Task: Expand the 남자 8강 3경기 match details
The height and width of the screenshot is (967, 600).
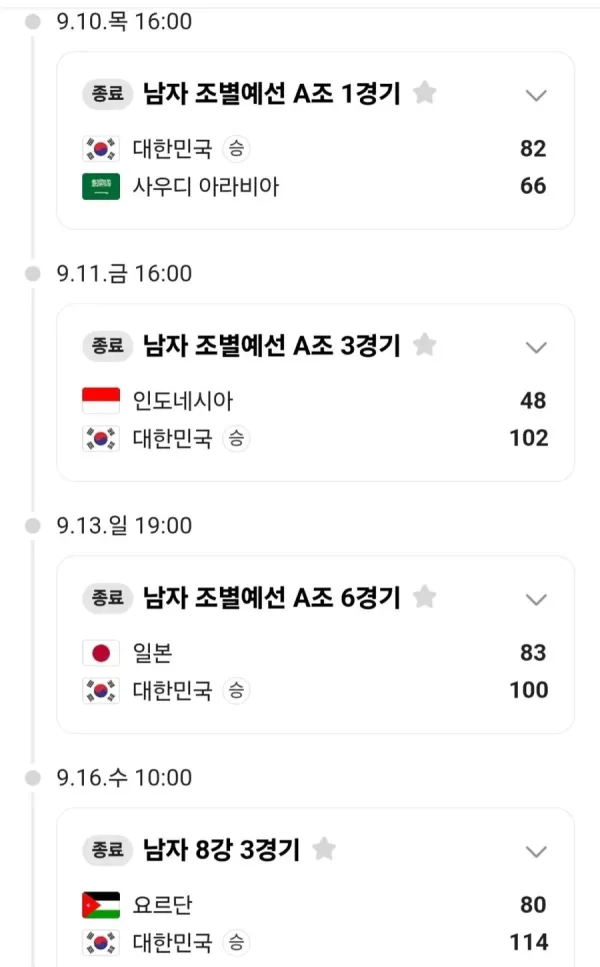Action: coord(536,852)
